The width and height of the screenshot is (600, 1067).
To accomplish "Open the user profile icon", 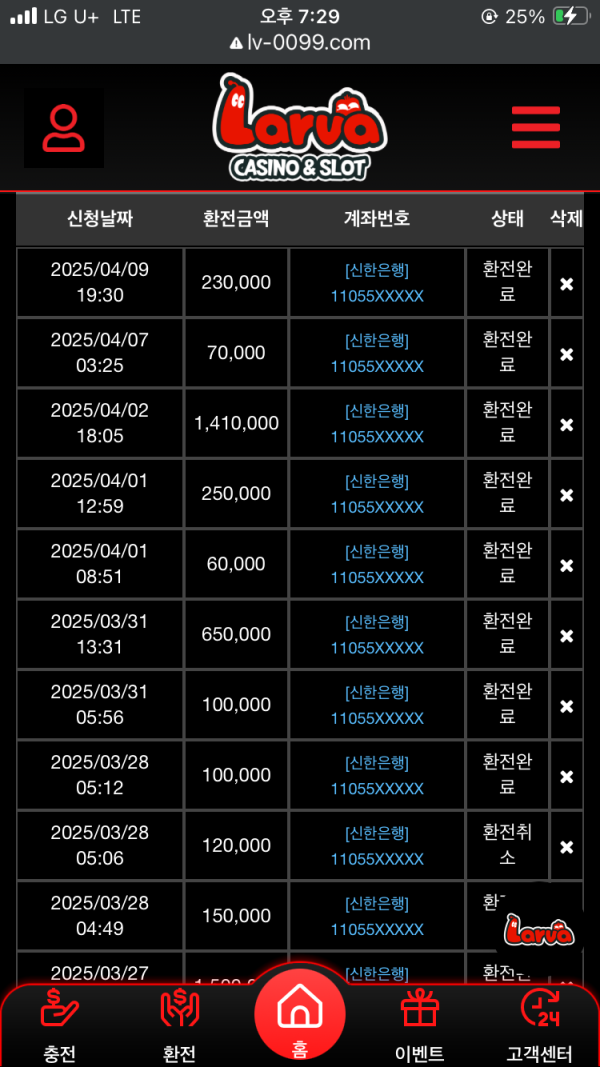I will (64, 128).
